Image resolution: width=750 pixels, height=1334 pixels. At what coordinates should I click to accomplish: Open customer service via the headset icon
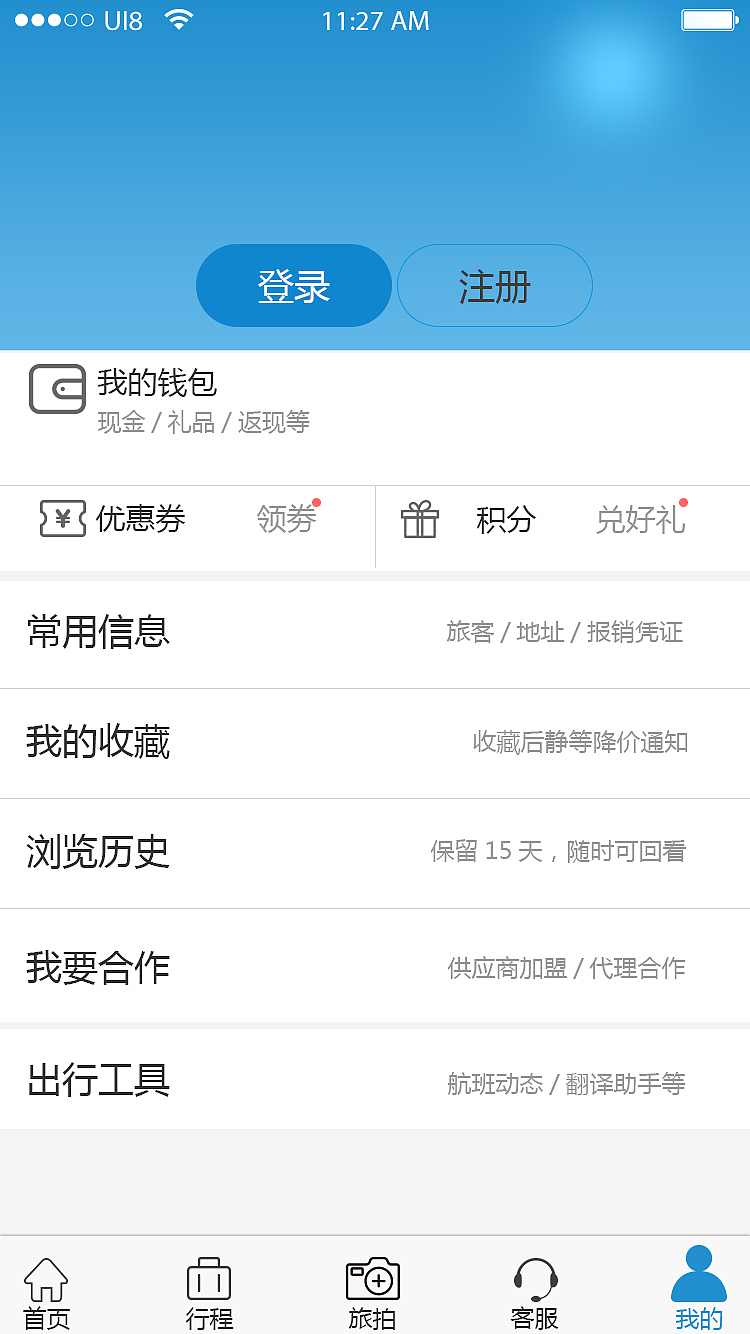535,1277
